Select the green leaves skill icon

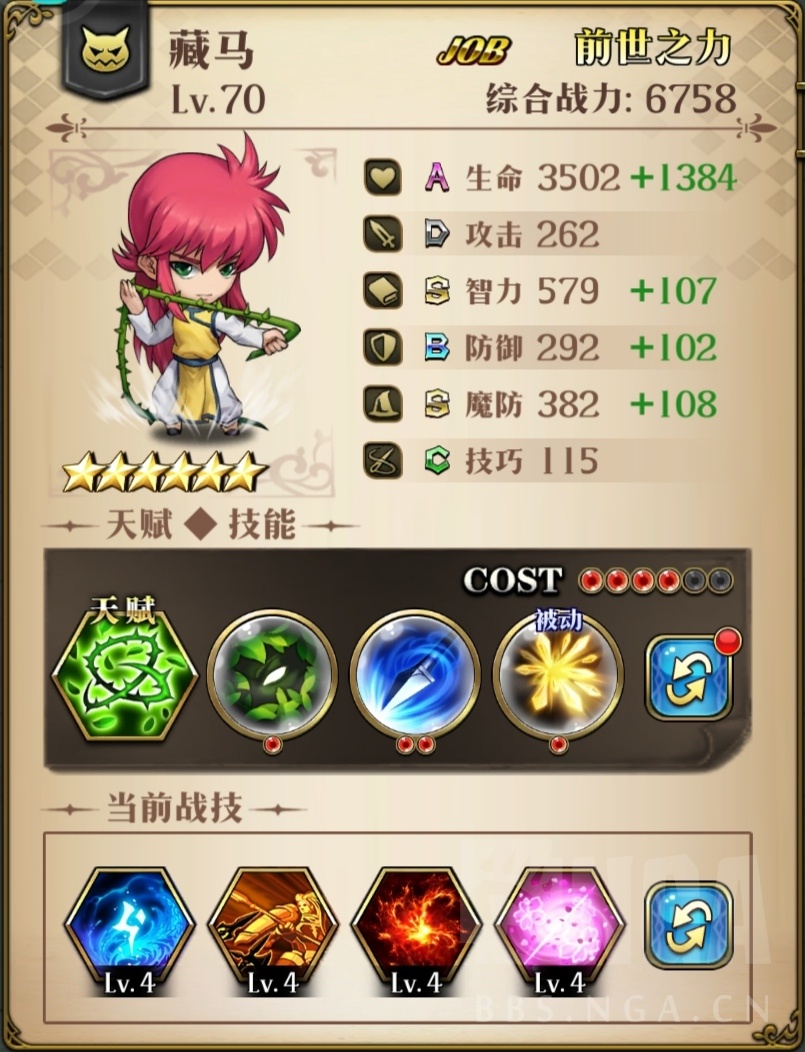[272, 672]
